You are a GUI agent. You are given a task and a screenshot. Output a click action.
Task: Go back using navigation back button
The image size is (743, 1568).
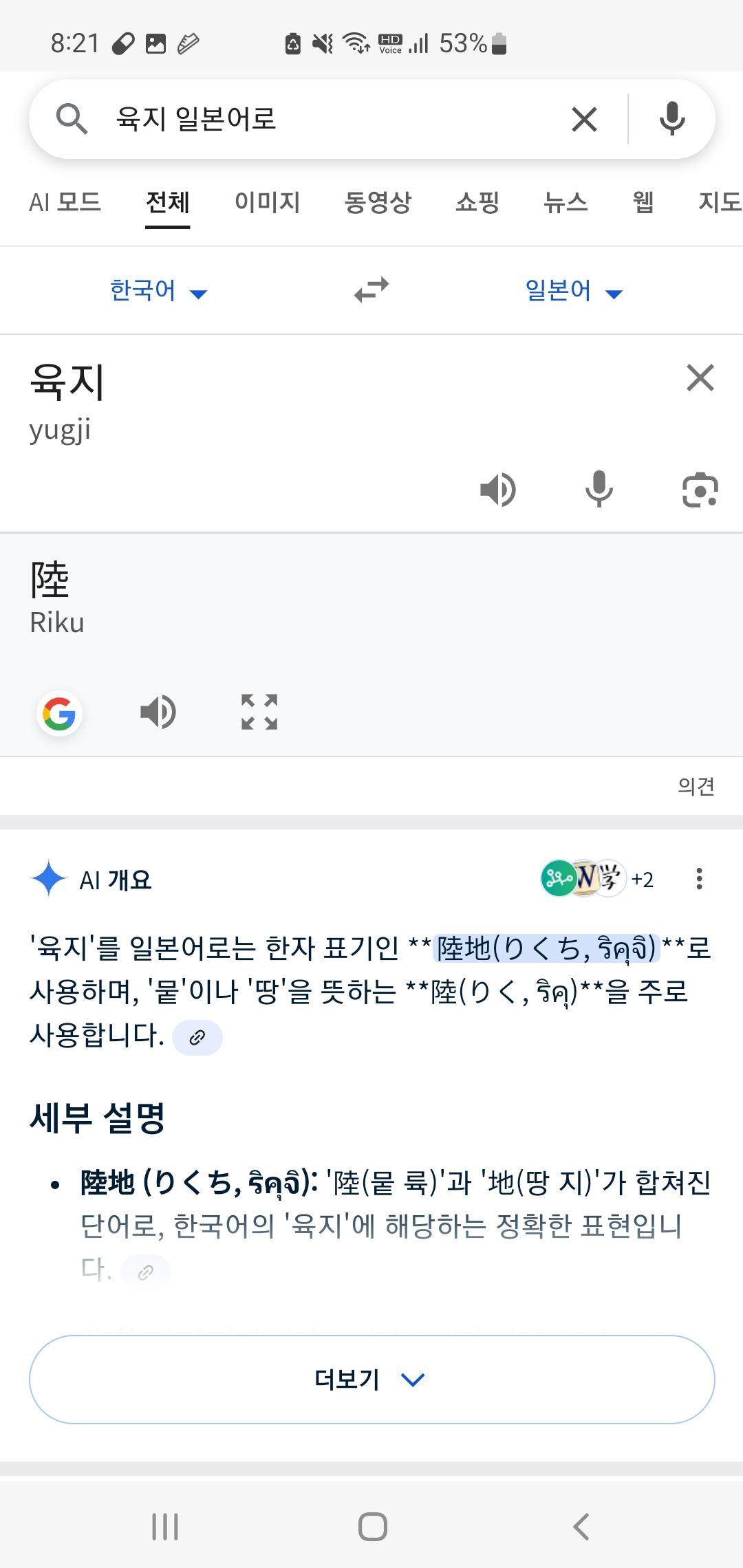[x=580, y=1528]
